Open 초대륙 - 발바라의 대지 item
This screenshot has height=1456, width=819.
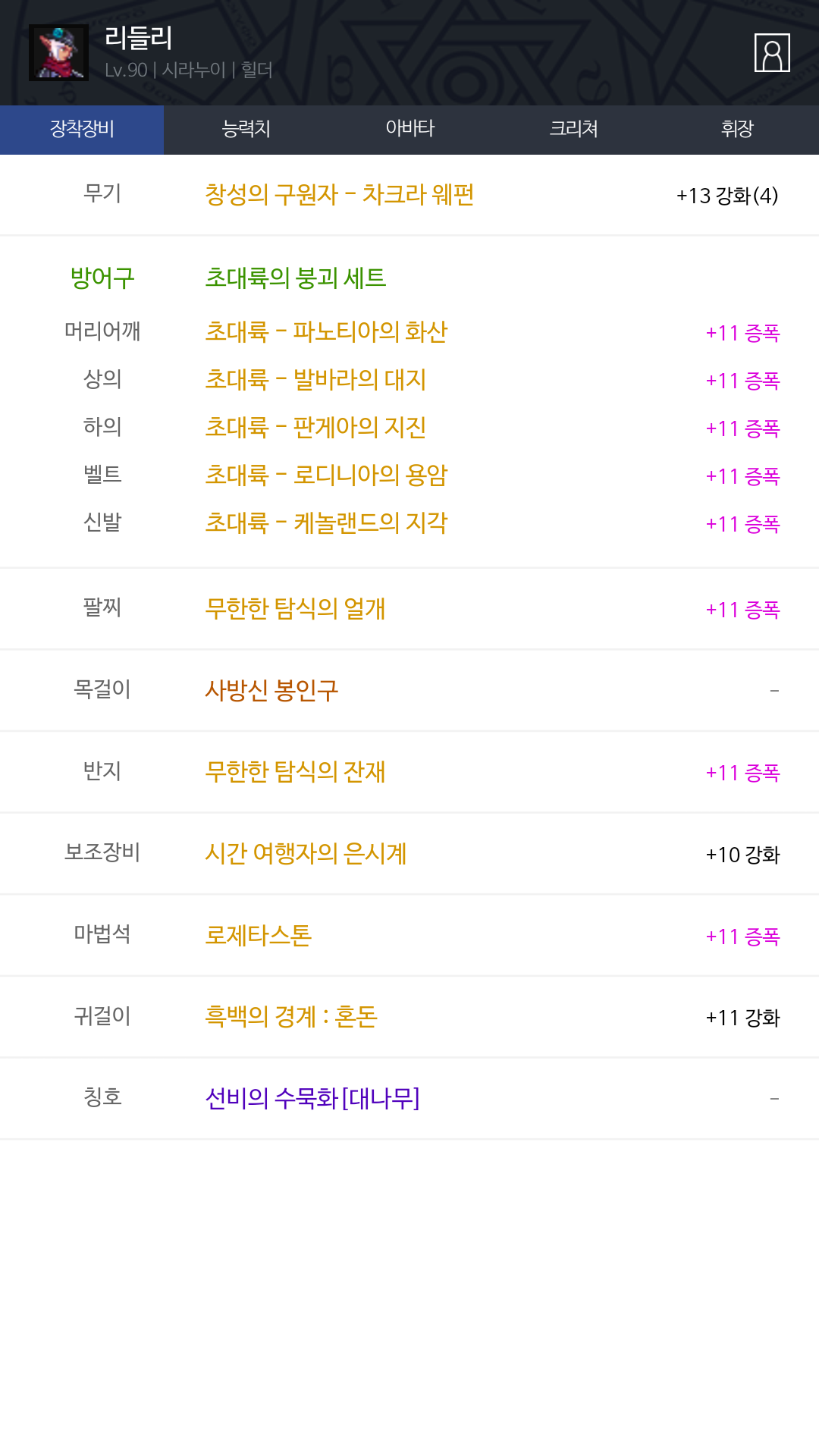pos(315,380)
